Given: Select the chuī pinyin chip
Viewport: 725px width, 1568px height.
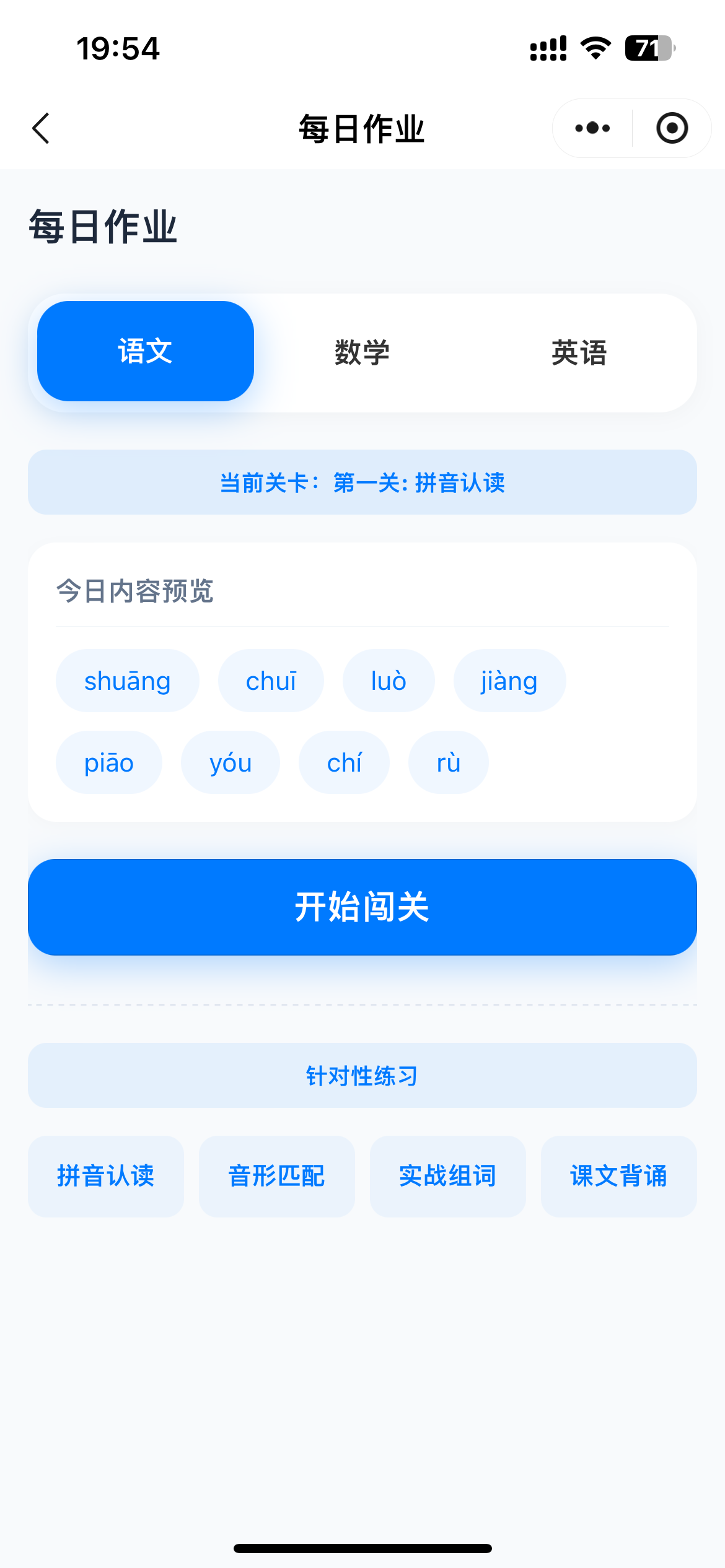Looking at the screenshot, I should click(271, 680).
